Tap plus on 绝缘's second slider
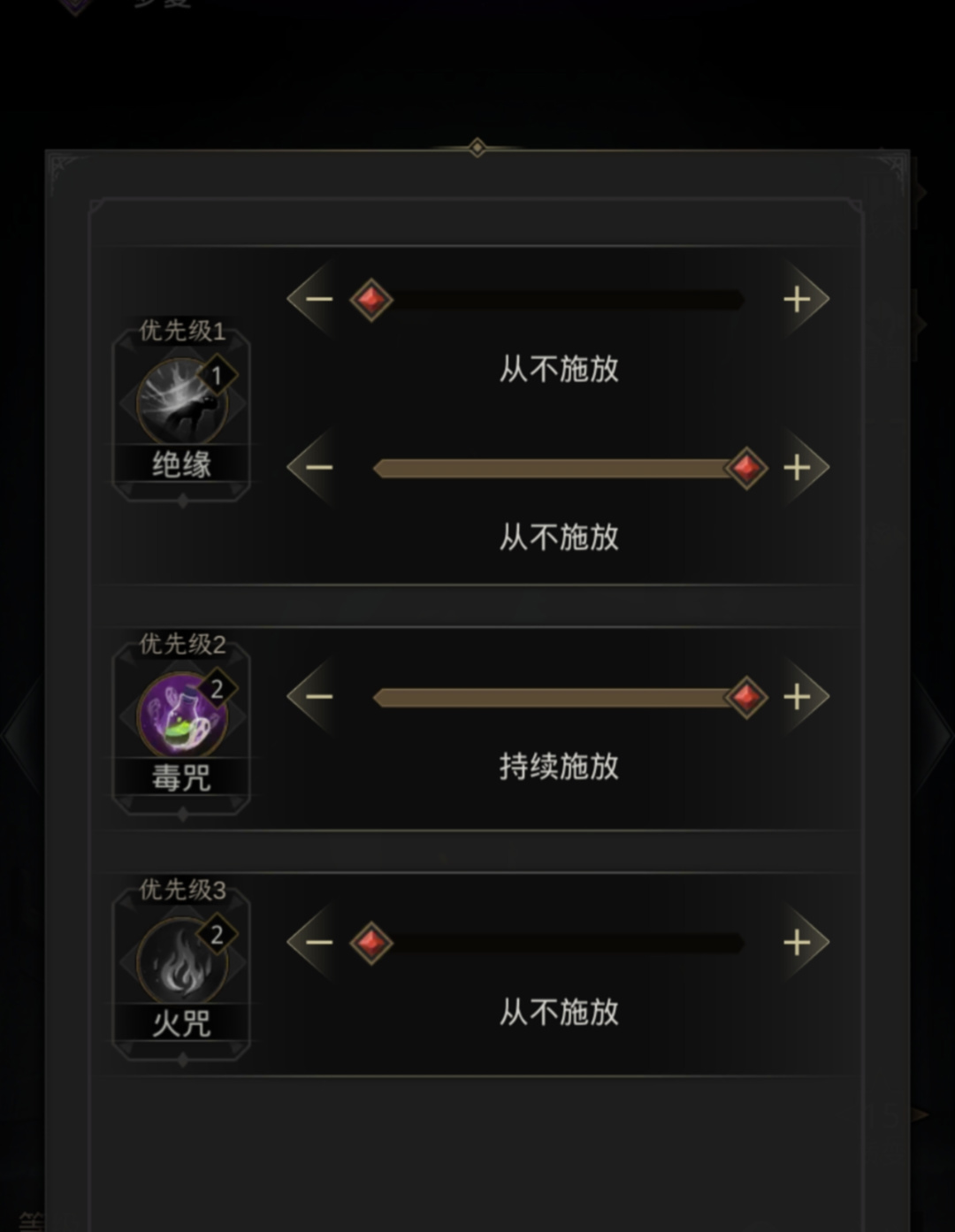Screen dimensions: 955x1232 pos(798,467)
